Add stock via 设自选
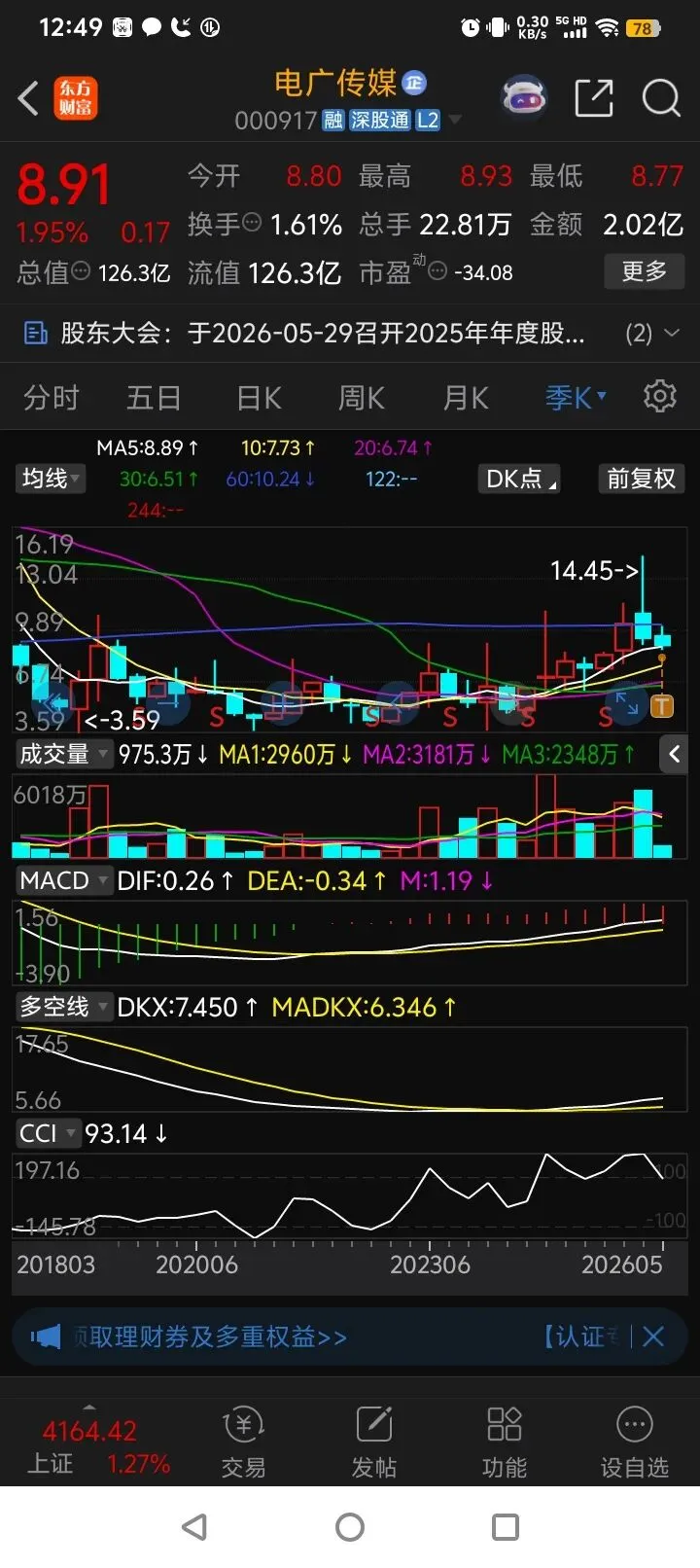The height and width of the screenshot is (1568, 700). pos(634,1443)
